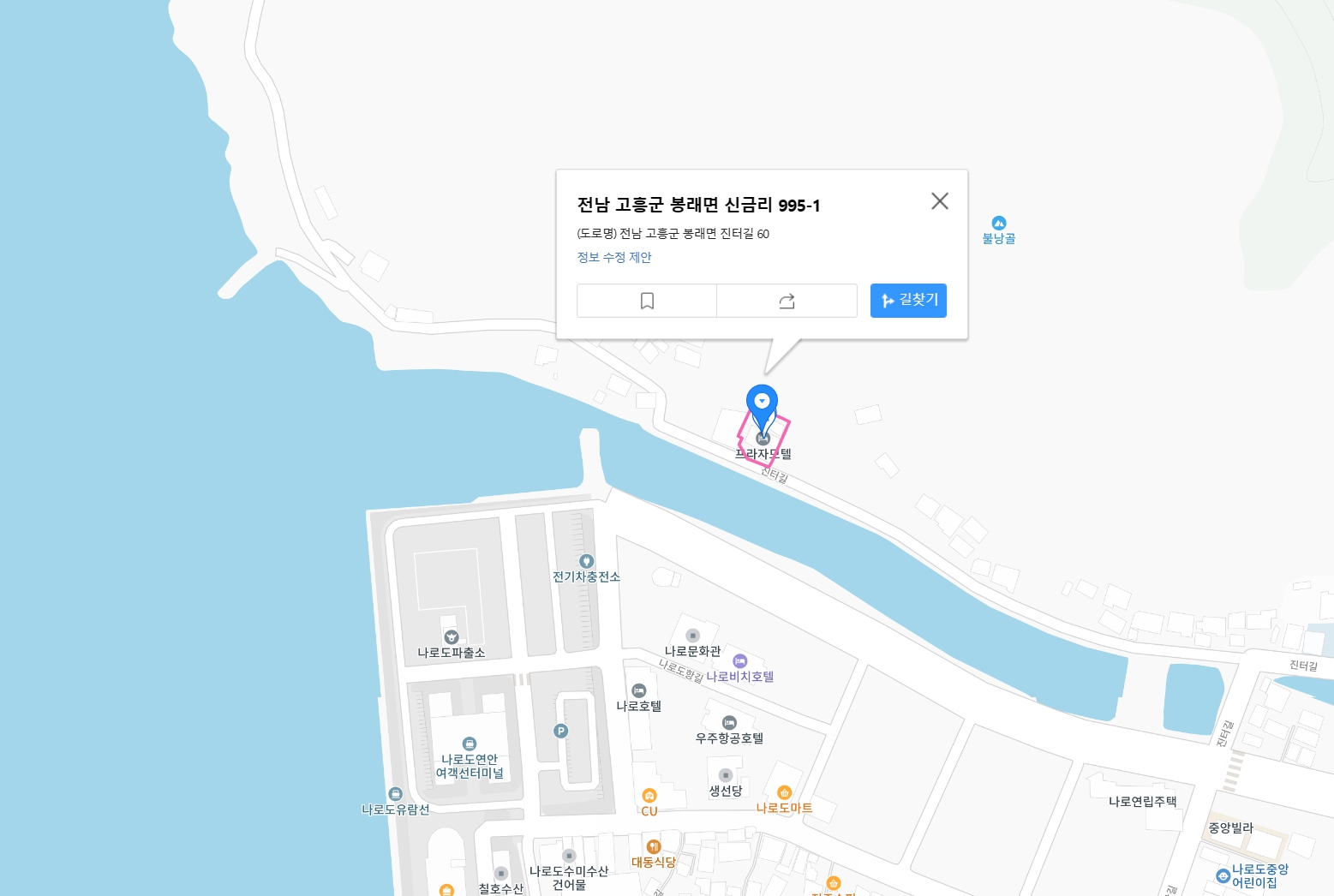Open the 전기차충전소 map marker

(x=586, y=562)
